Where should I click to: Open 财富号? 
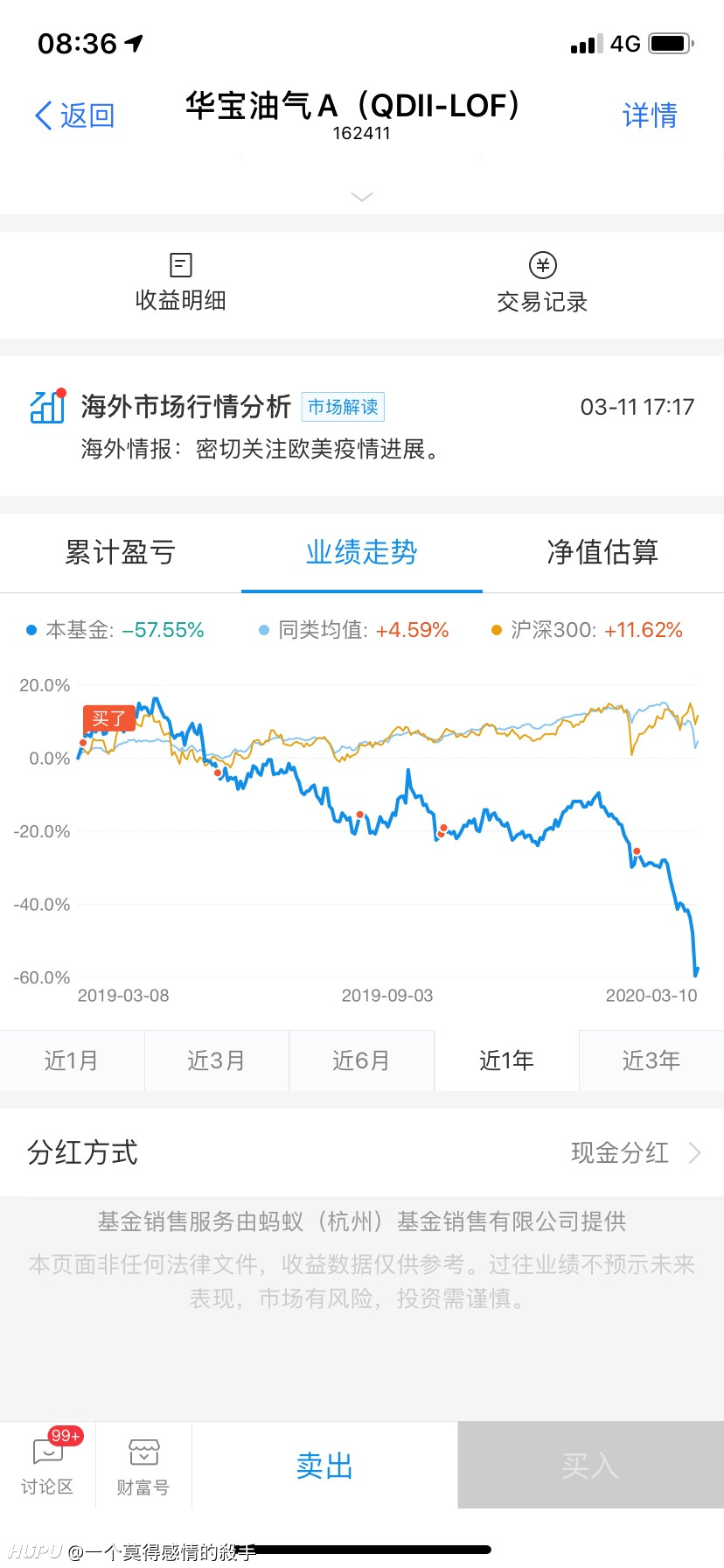143,1465
